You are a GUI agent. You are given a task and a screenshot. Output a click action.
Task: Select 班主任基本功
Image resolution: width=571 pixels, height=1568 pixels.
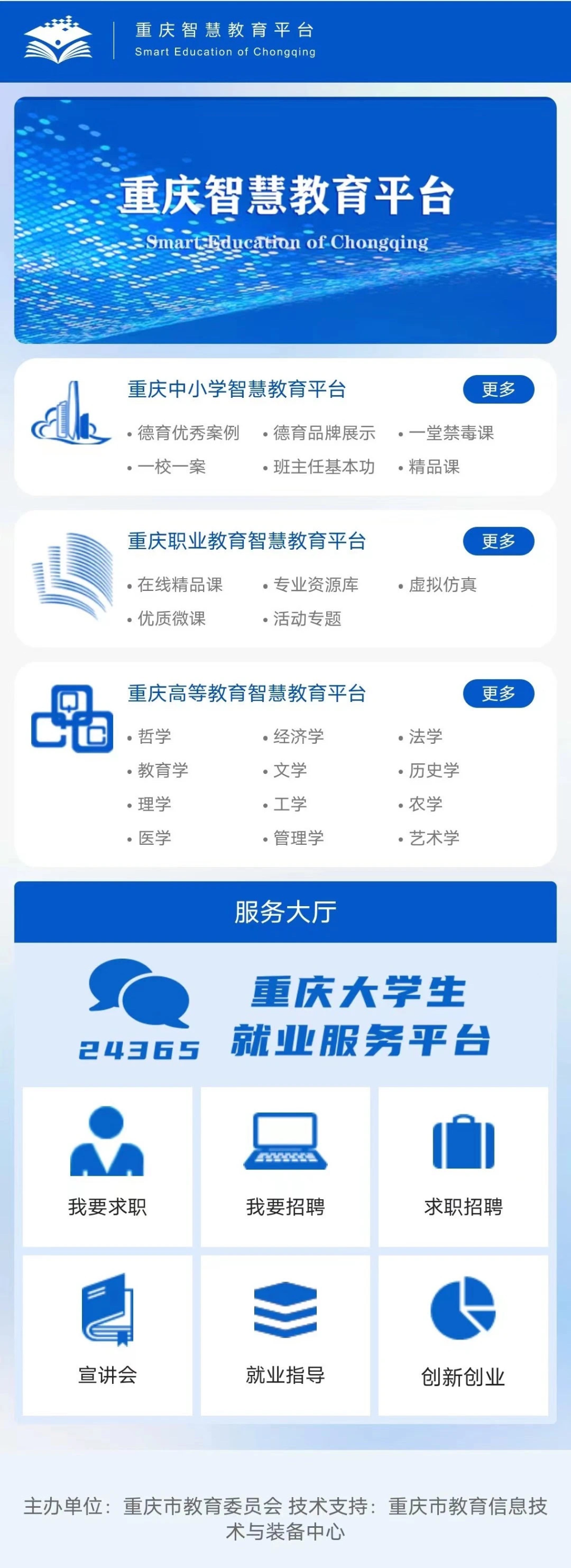pyautogui.click(x=323, y=467)
